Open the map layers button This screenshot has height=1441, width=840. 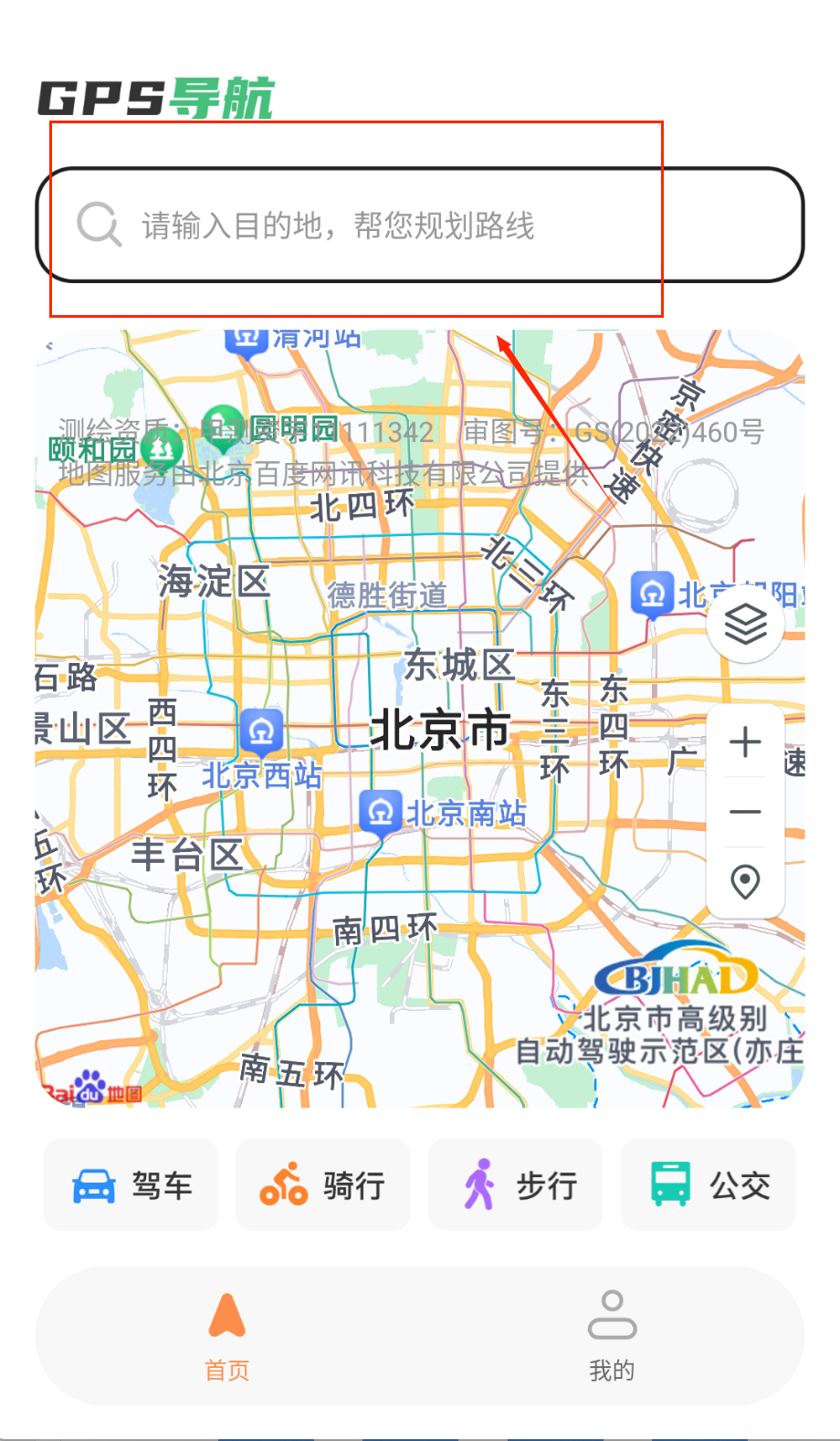click(x=746, y=625)
